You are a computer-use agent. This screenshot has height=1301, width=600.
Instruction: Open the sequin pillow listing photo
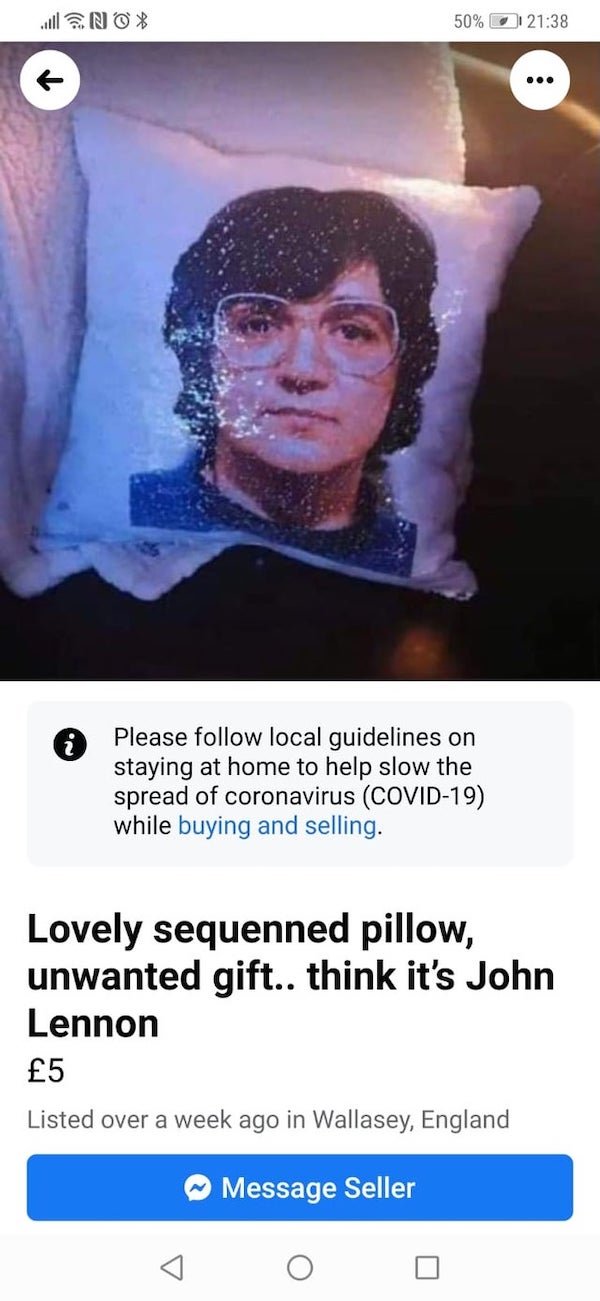(300, 380)
